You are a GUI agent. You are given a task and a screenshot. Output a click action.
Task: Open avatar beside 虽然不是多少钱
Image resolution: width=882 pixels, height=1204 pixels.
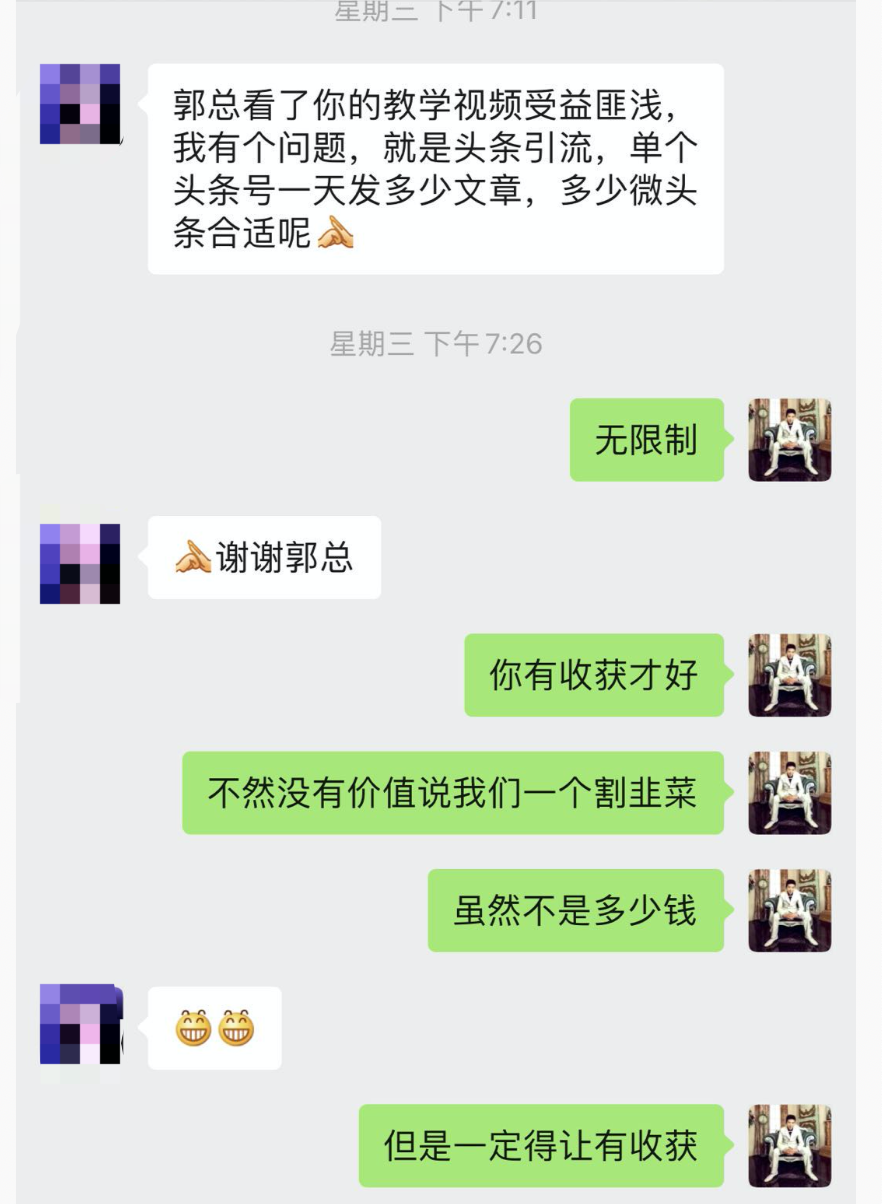tap(789, 910)
